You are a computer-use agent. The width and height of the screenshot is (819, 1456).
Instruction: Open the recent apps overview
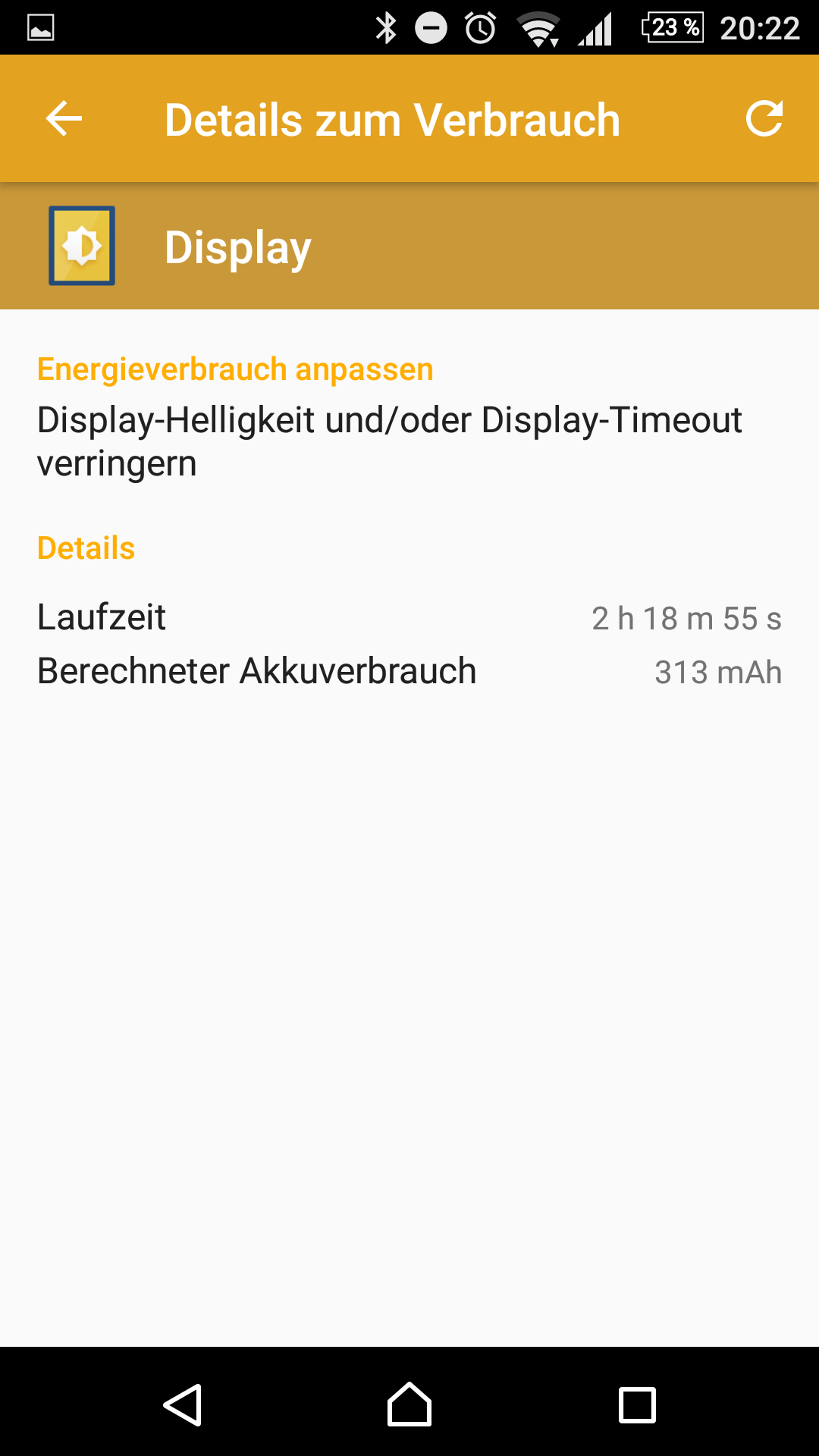(x=637, y=1404)
